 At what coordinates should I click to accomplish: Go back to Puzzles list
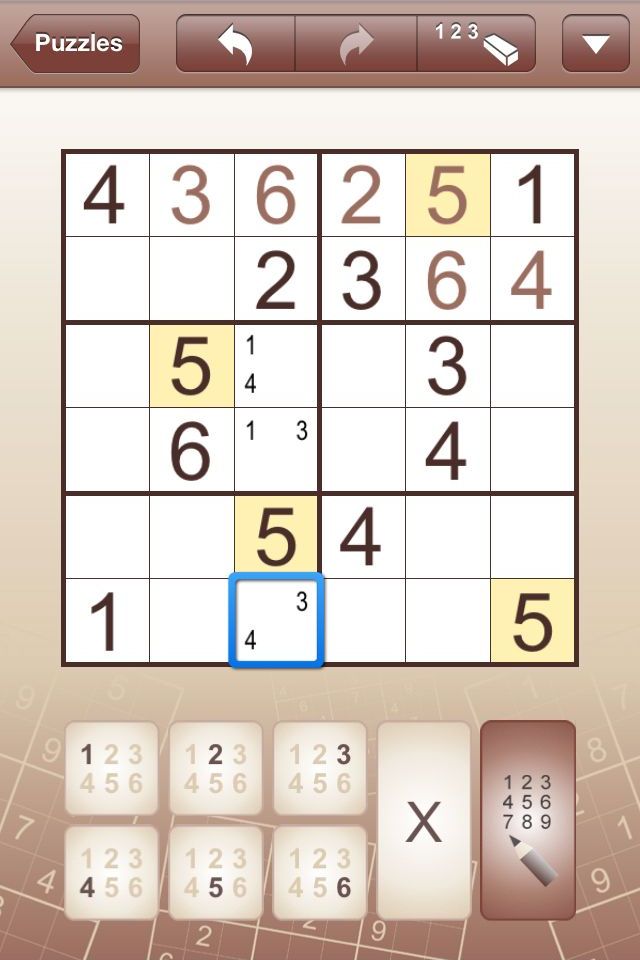tap(75, 43)
